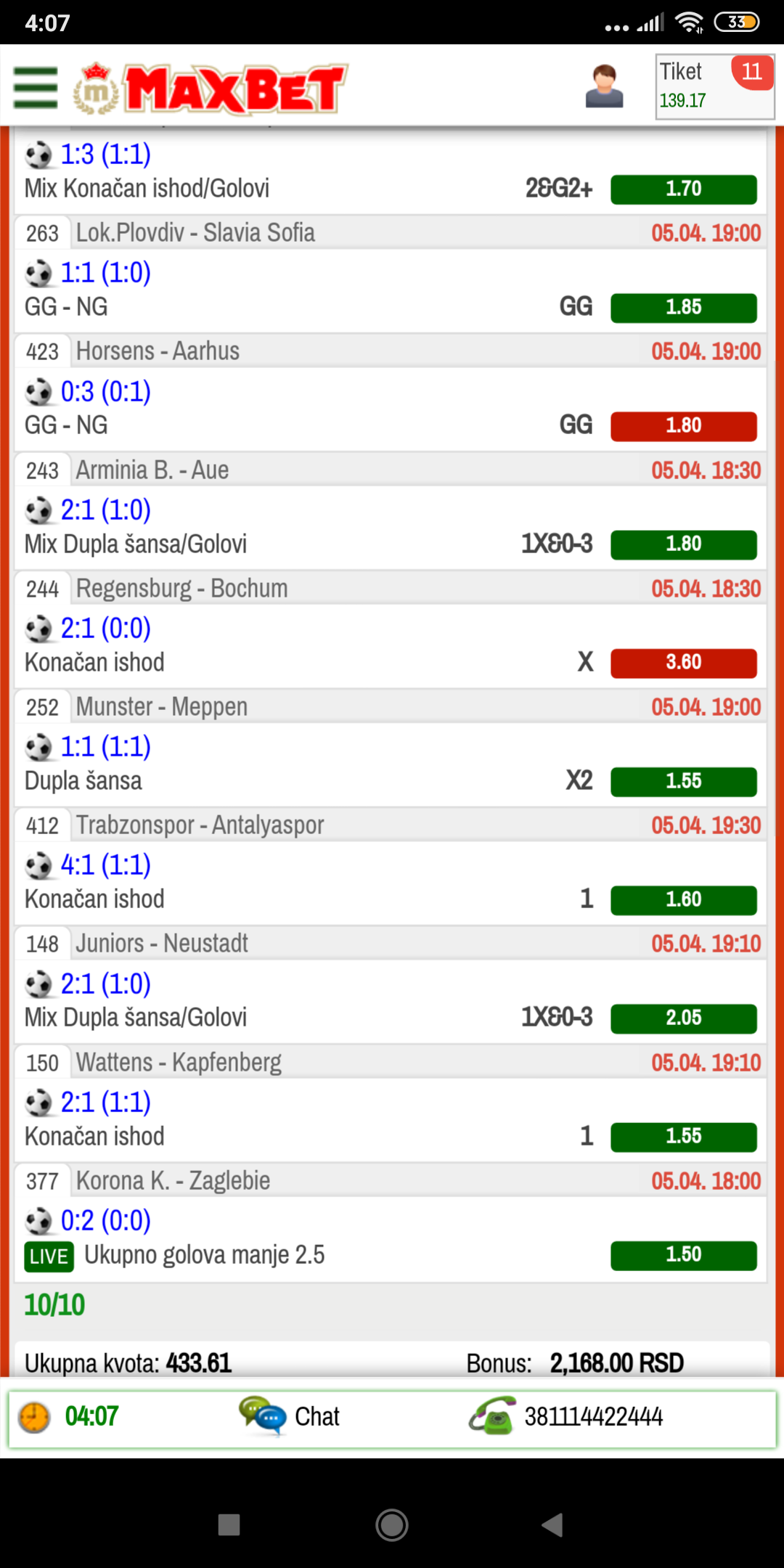Viewport: 784px width, 1568px height.
Task: Go back with the system back button
Action: click(552, 1525)
